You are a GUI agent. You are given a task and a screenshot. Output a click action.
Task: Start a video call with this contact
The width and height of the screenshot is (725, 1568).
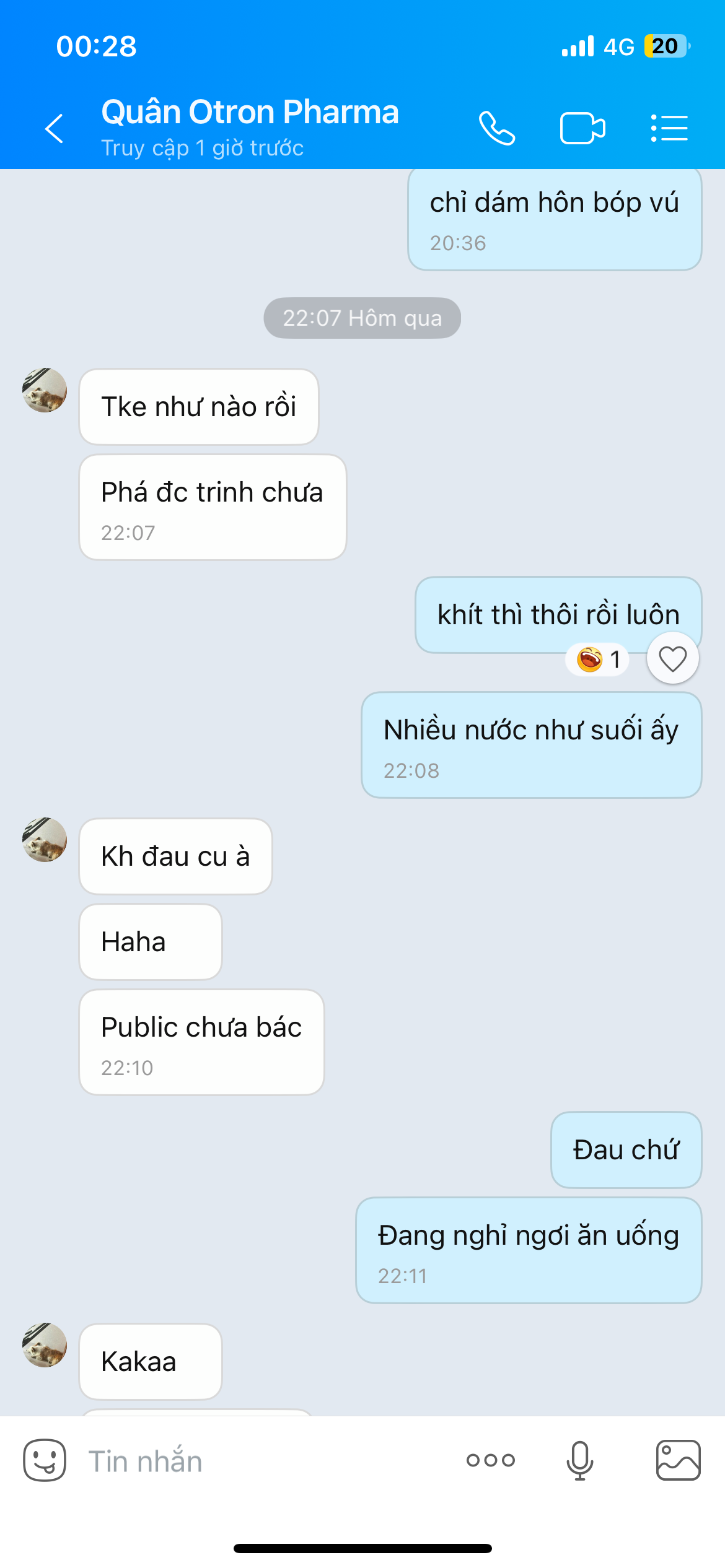point(582,128)
